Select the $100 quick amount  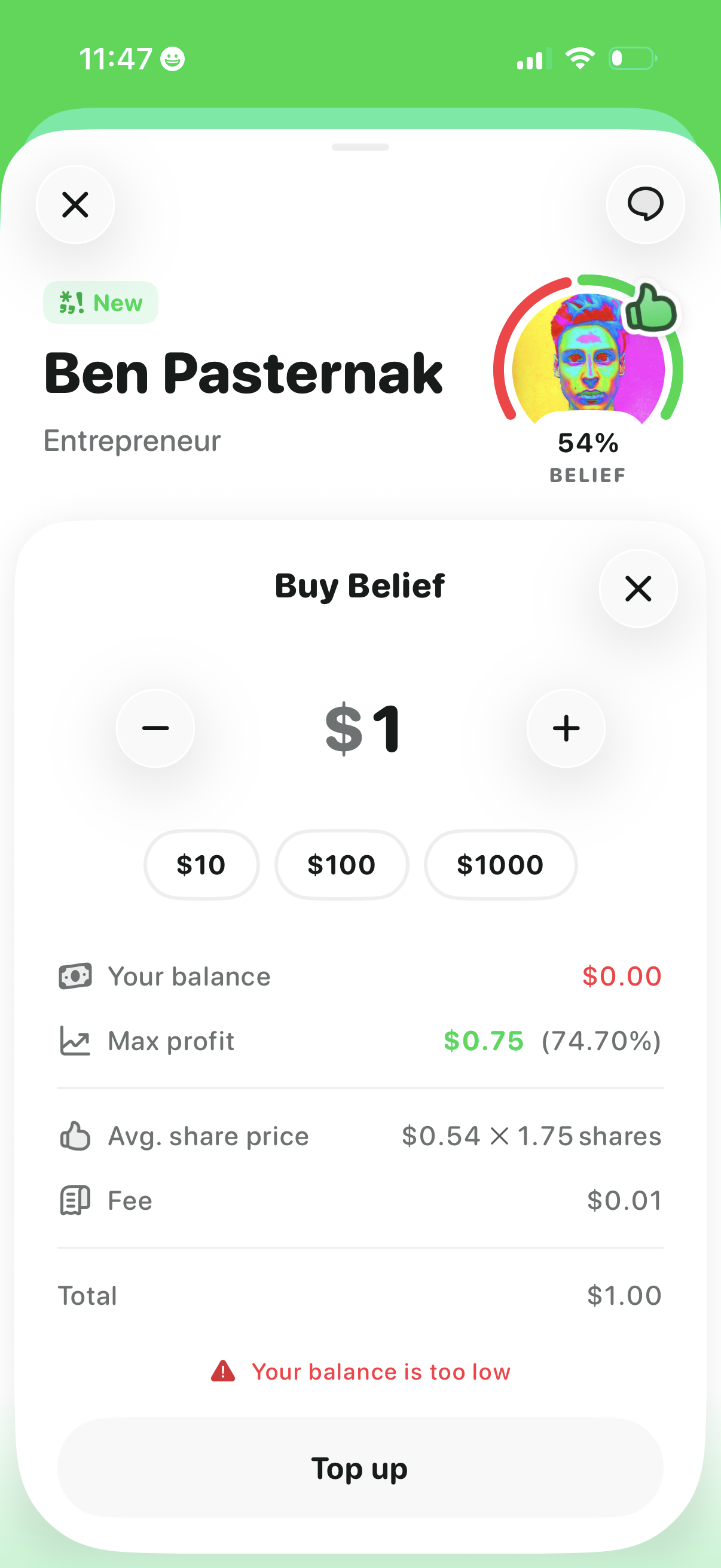341,864
